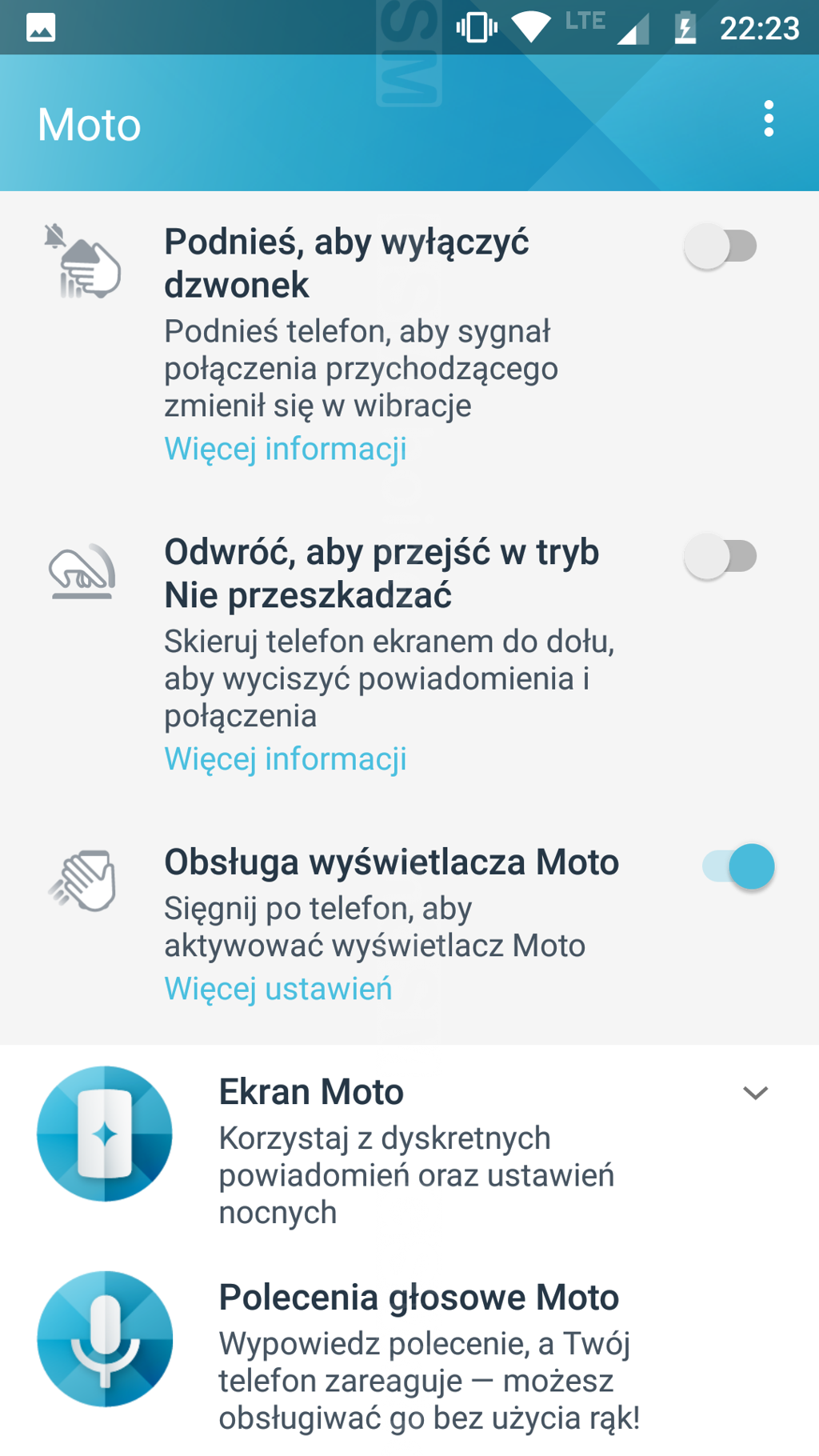
Task: Open "Więcej informacji" under Podnieś, aby wyłączyć dzwonek
Action: [286, 449]
